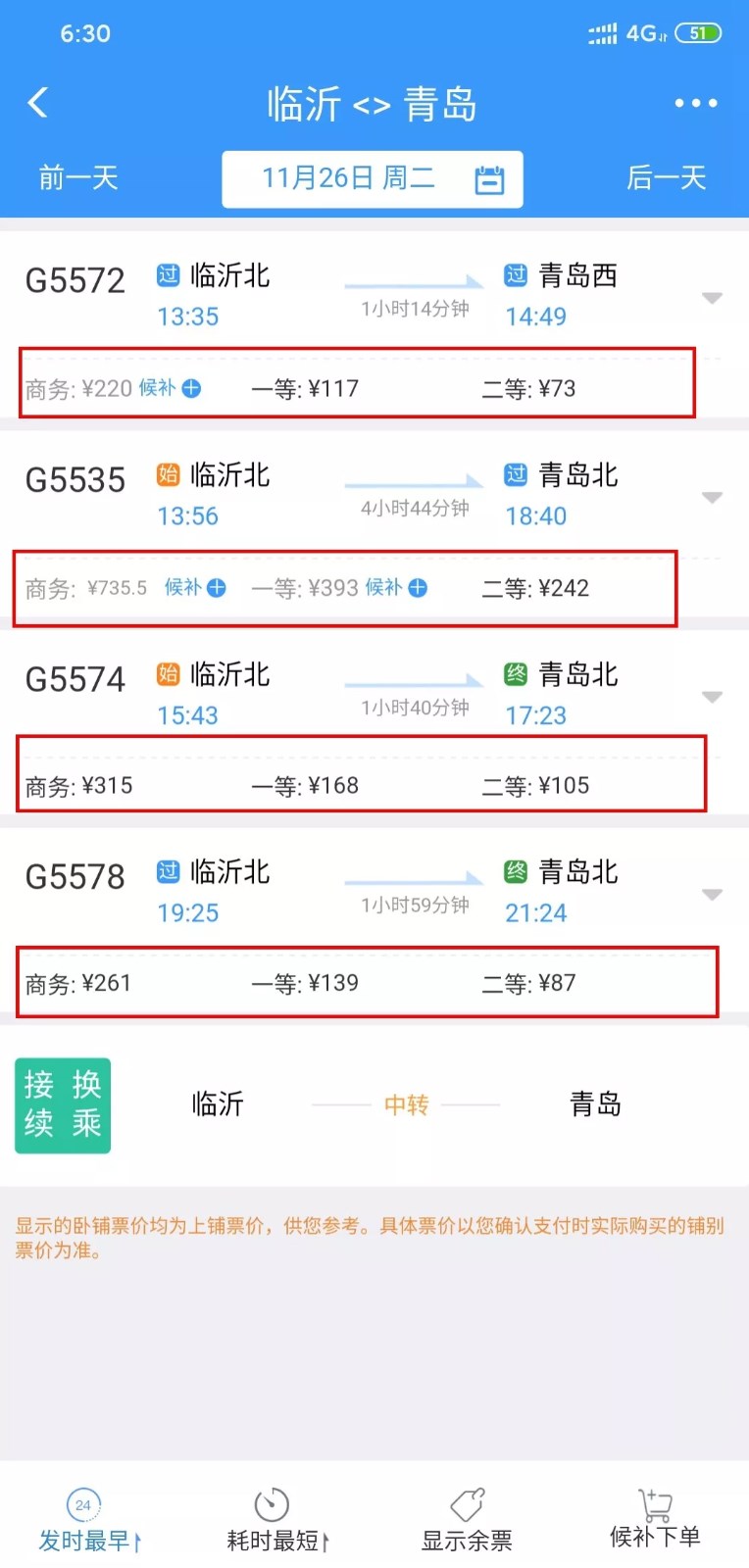This screenshot has height=1568, width=749.
Task: Open 候补下单 waitlist order
Action: click(655, 1522)
